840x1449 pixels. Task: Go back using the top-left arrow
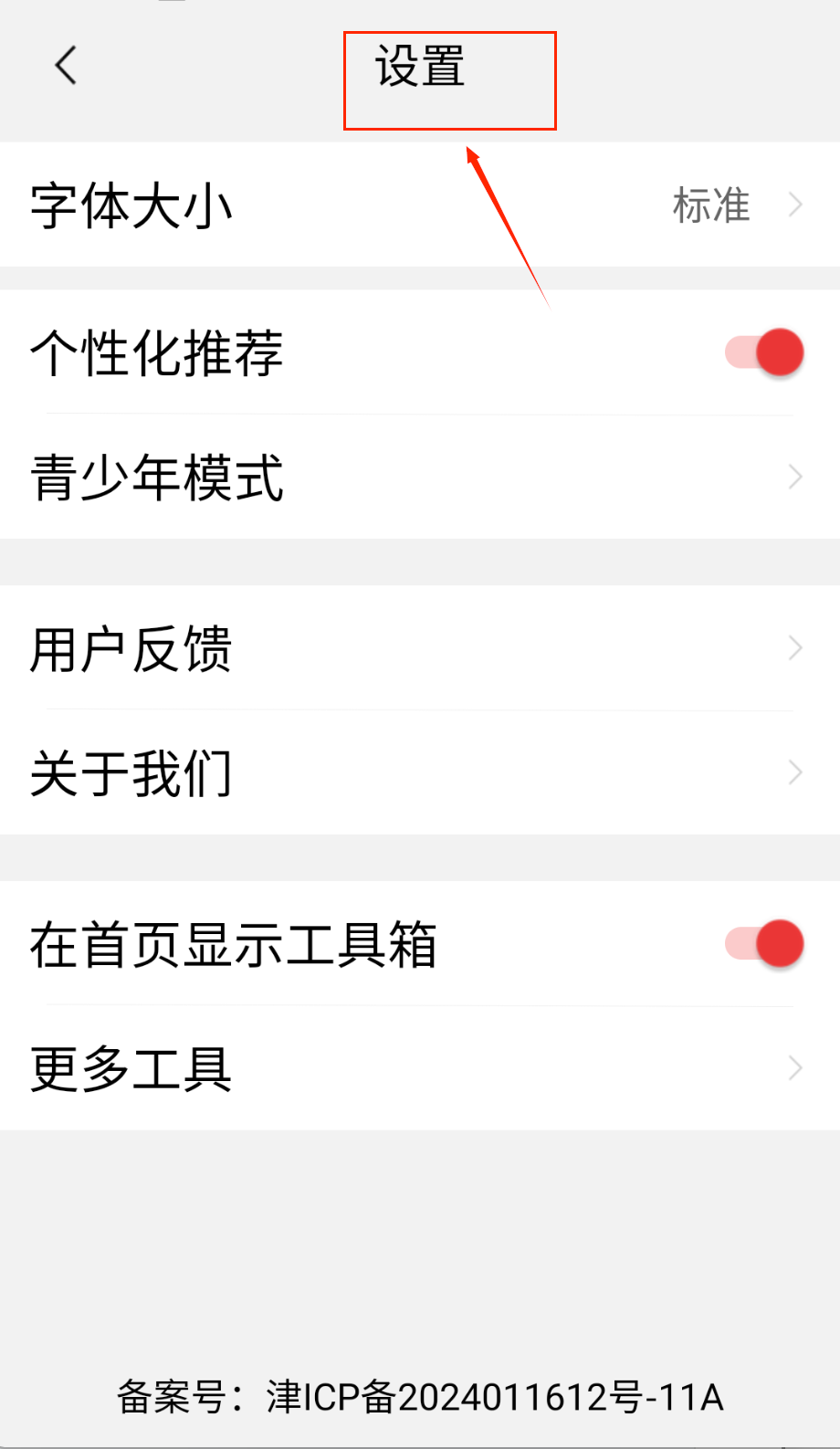[x=66, y=66]
